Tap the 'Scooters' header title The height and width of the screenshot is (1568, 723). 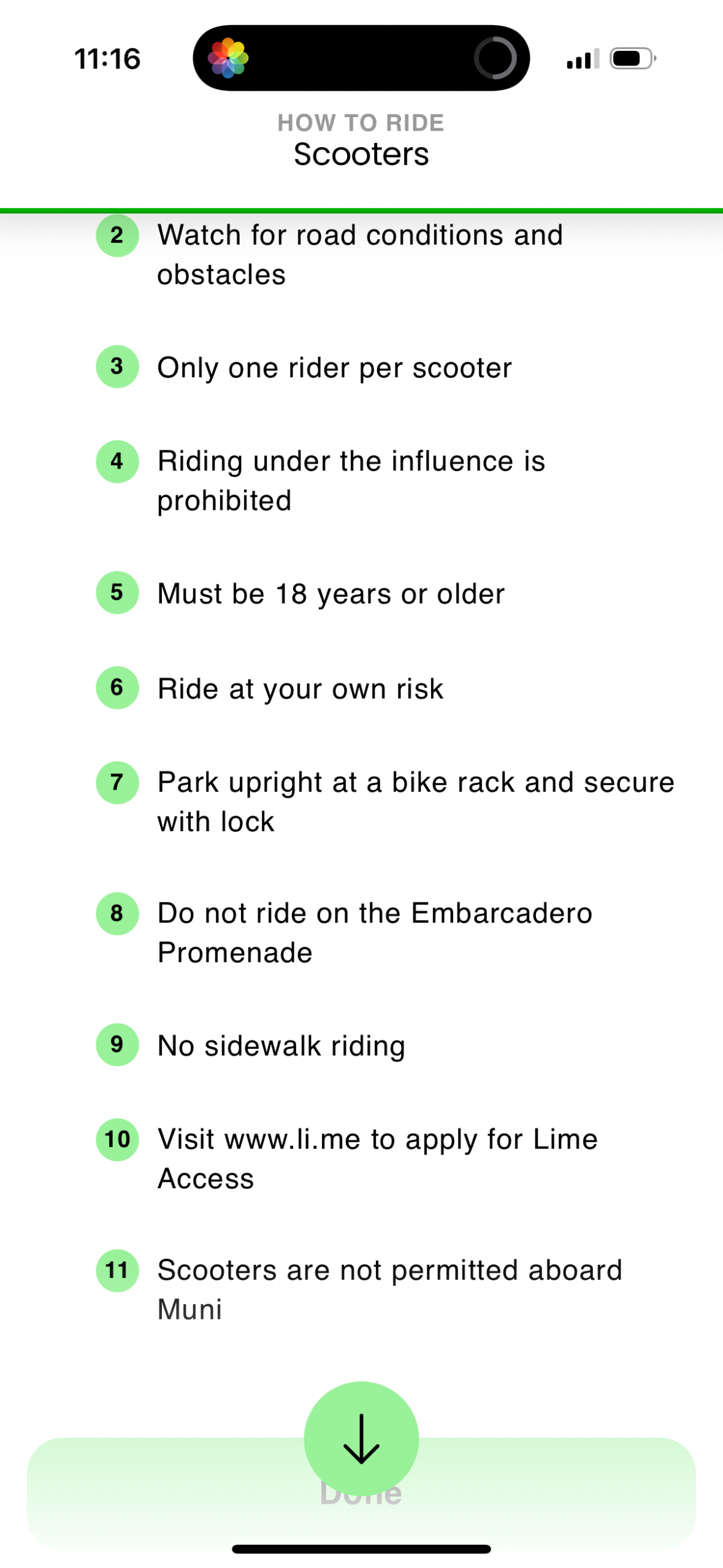coord(361,154)
